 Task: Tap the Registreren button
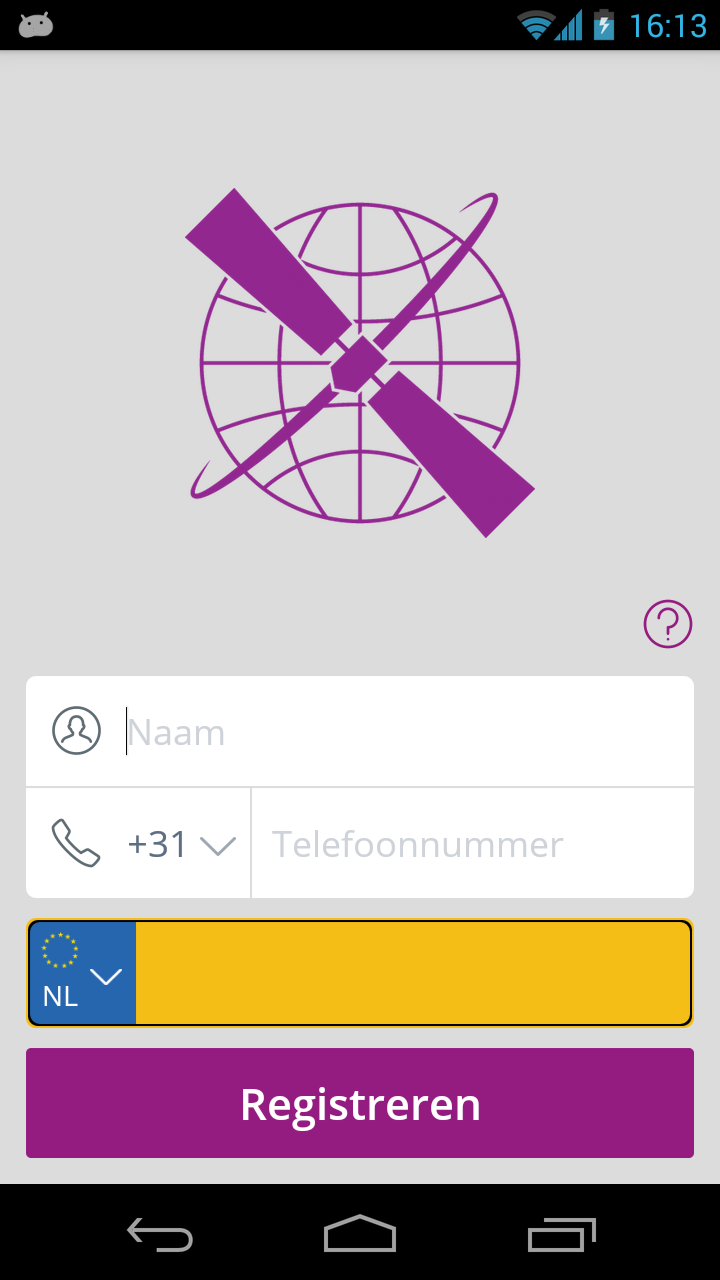360,1104
